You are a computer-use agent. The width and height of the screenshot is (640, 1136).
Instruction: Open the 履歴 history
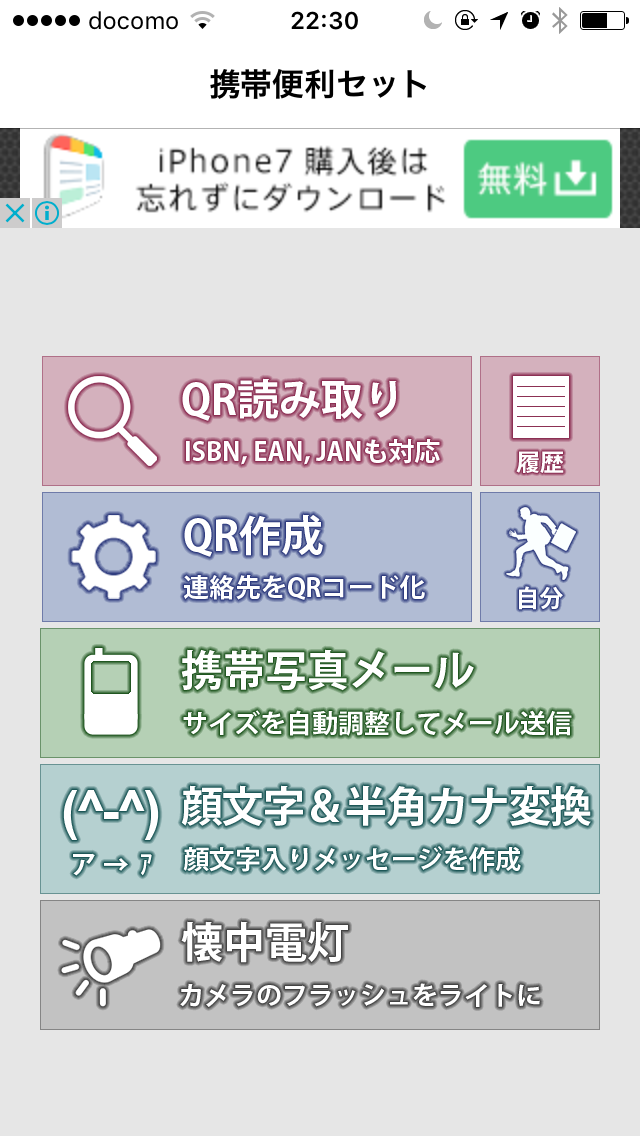[x=540, y=421]
